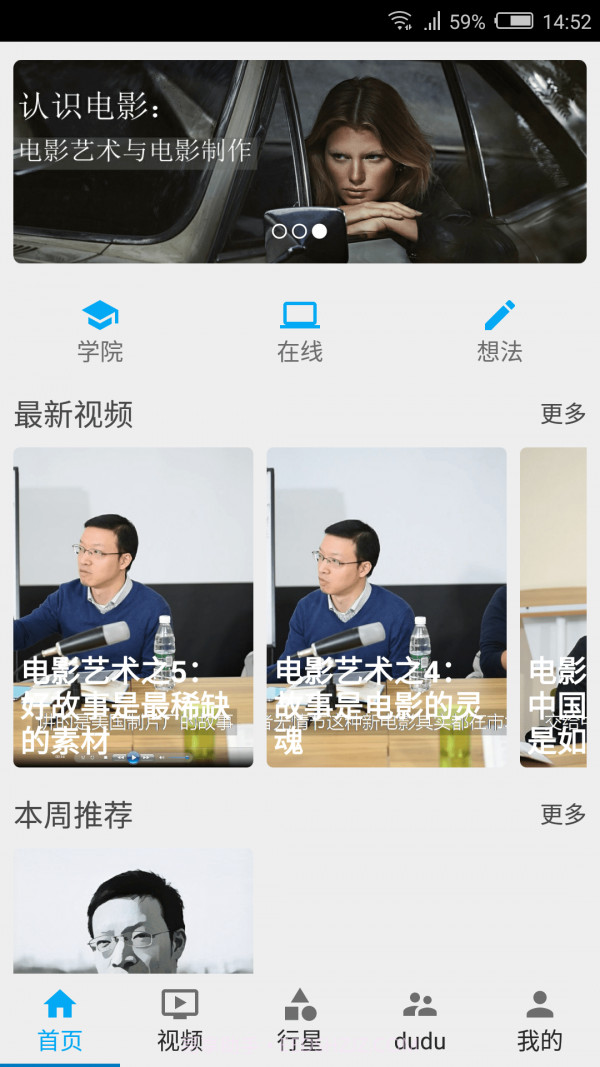600x1067 pixels.
Task: Switch to the 行星 tab
Action: click(300, 1020)
